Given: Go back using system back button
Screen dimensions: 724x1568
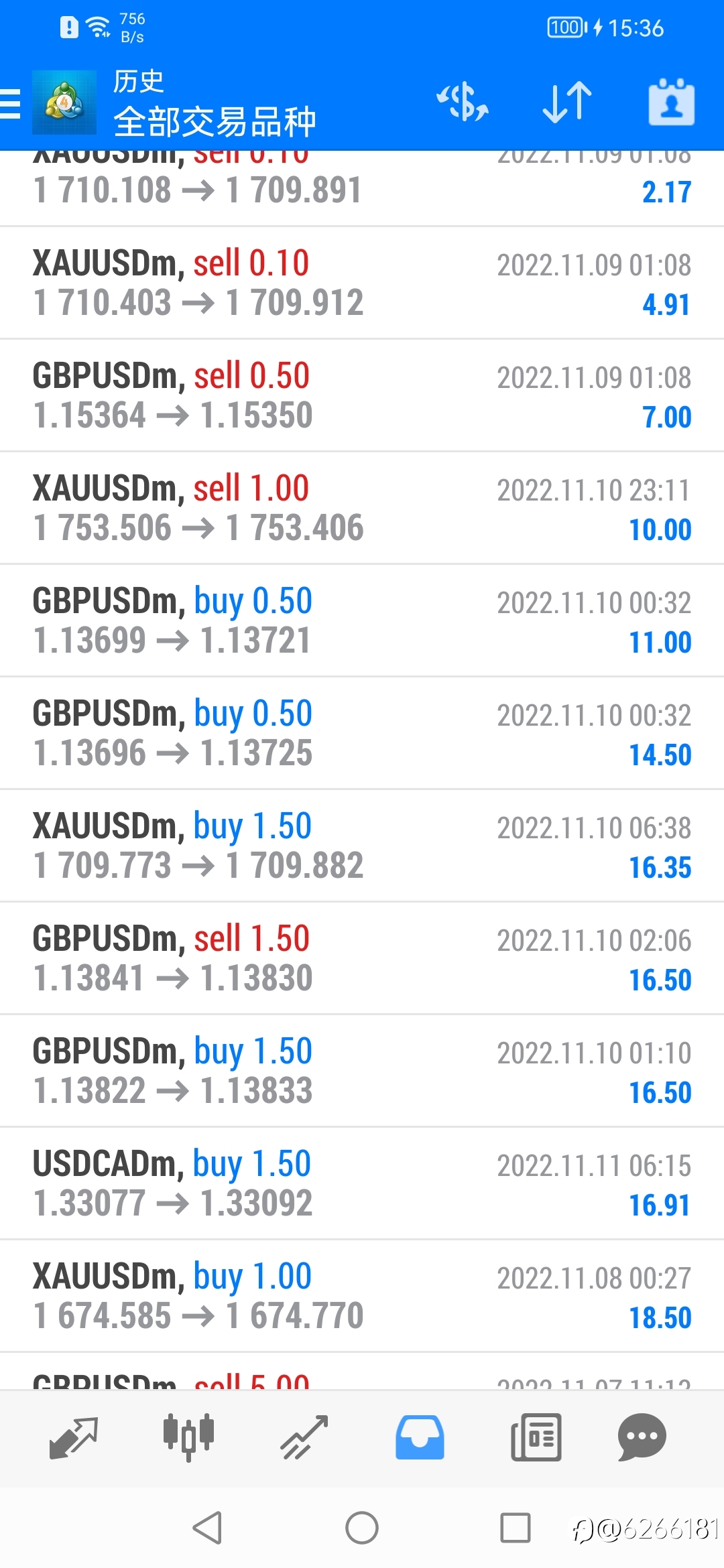Looking at the screenshot, I should (x=207, y=1528).
